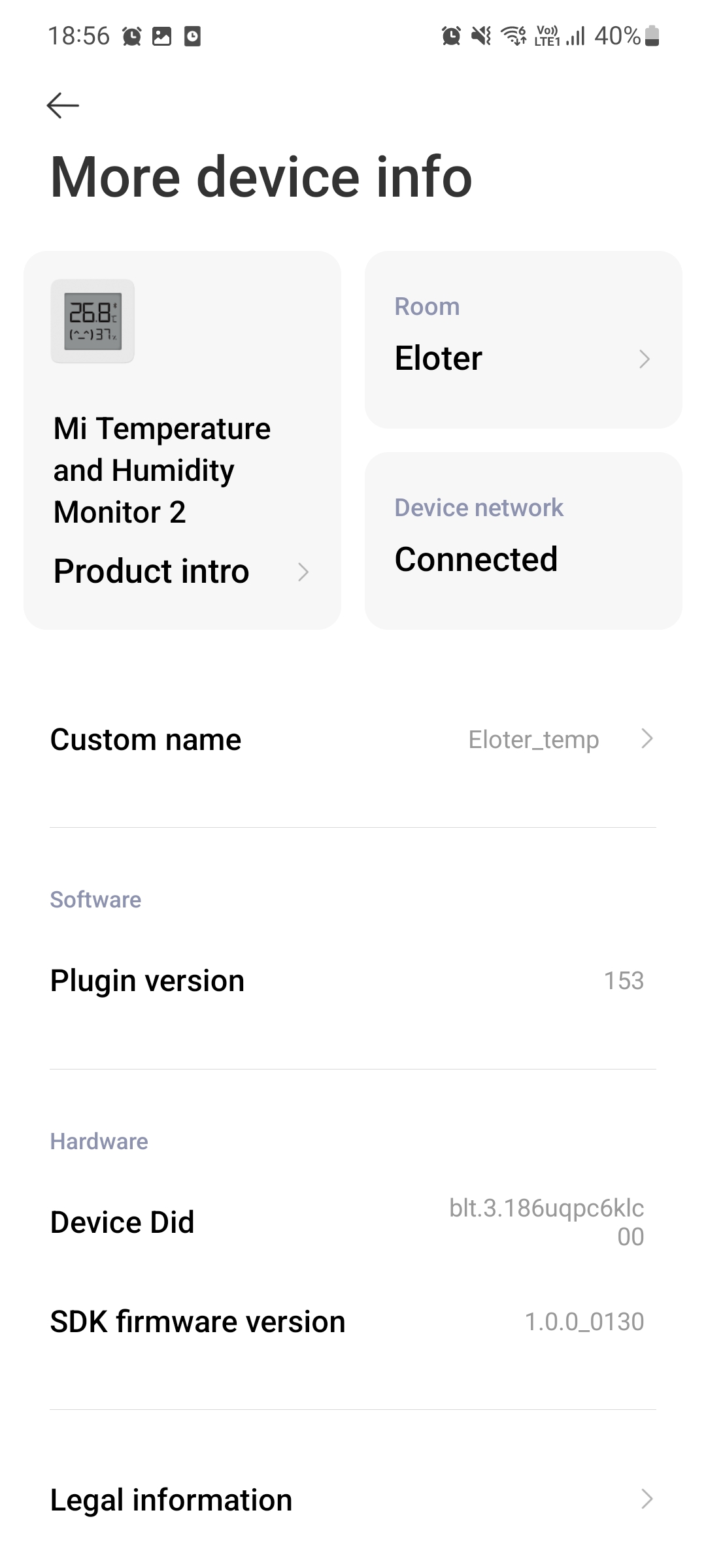Viewport: 706px width, 1568px height.
Task: Tap the mobile signal strength bars
Action: click(x=575, y=37)
